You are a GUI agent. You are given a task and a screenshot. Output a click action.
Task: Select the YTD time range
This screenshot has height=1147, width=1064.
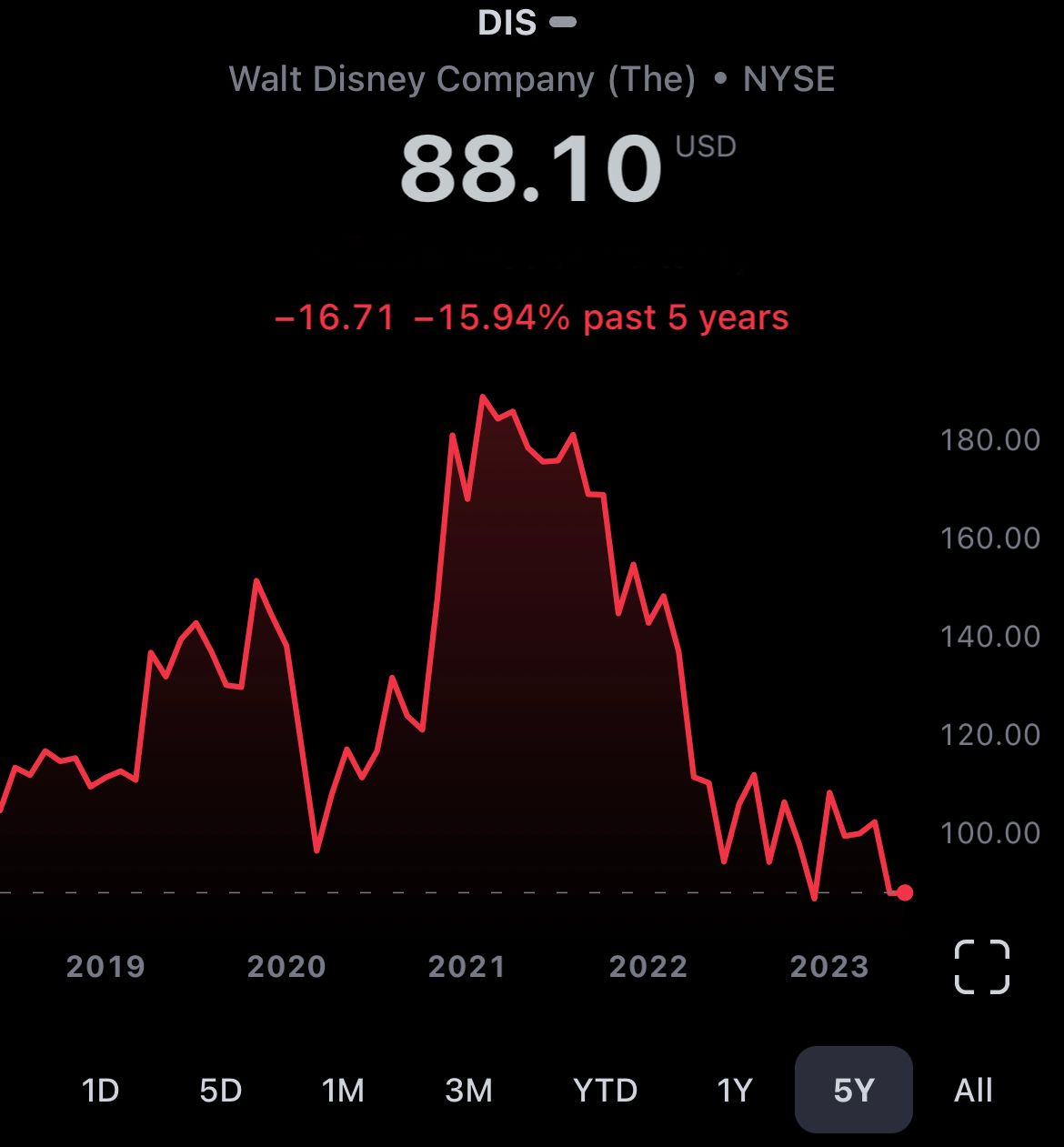point(605,1090)
